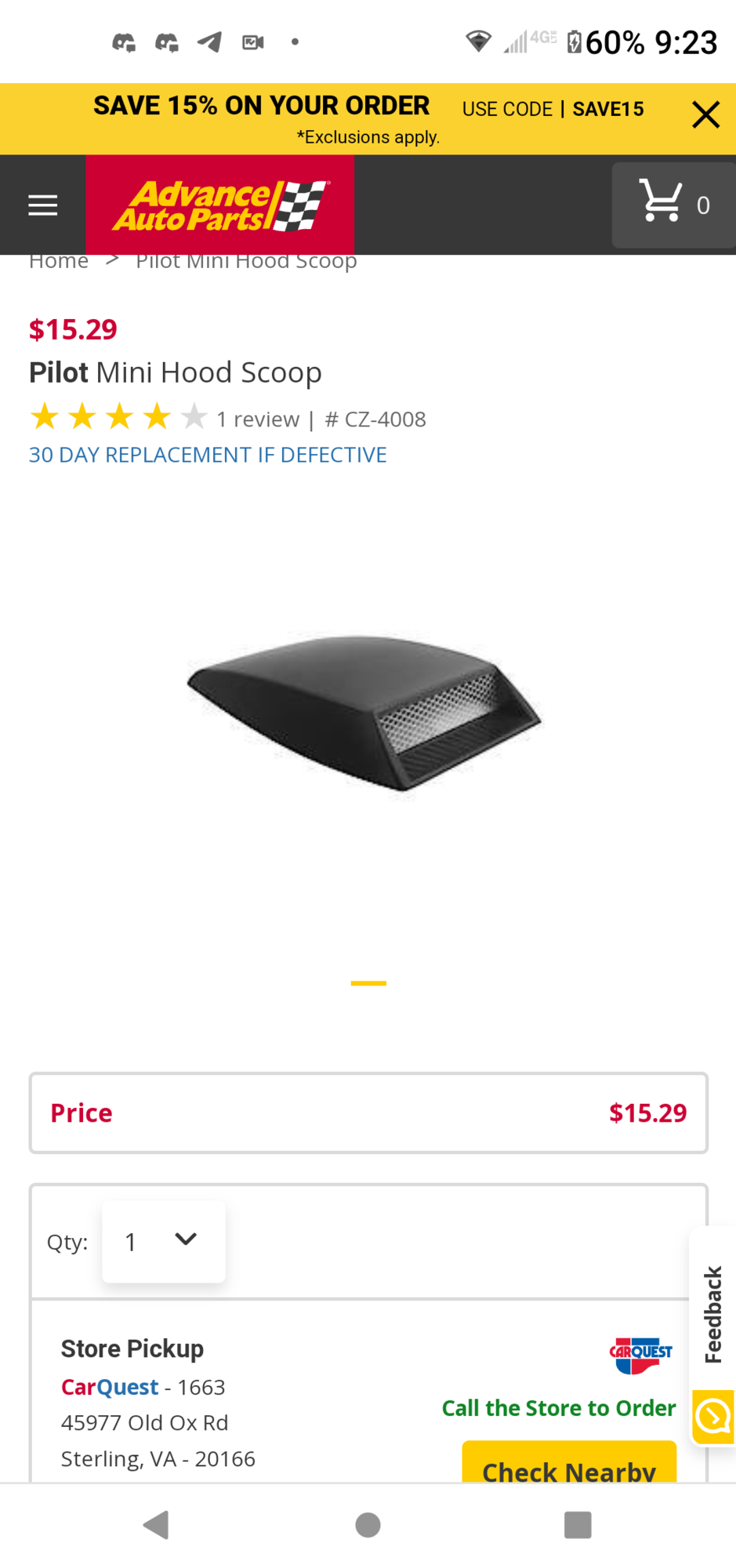The width and height of the screenshot is (736, 1568).
Task: View 30 day replacement if defective details
Action: click(x=208, y=455)
